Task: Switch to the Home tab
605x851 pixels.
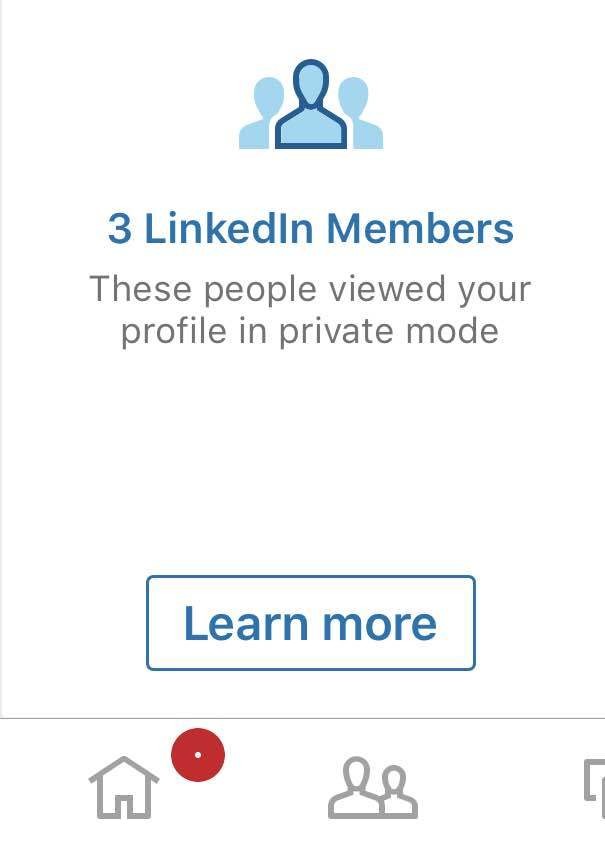Action: (x=124, y=787)
